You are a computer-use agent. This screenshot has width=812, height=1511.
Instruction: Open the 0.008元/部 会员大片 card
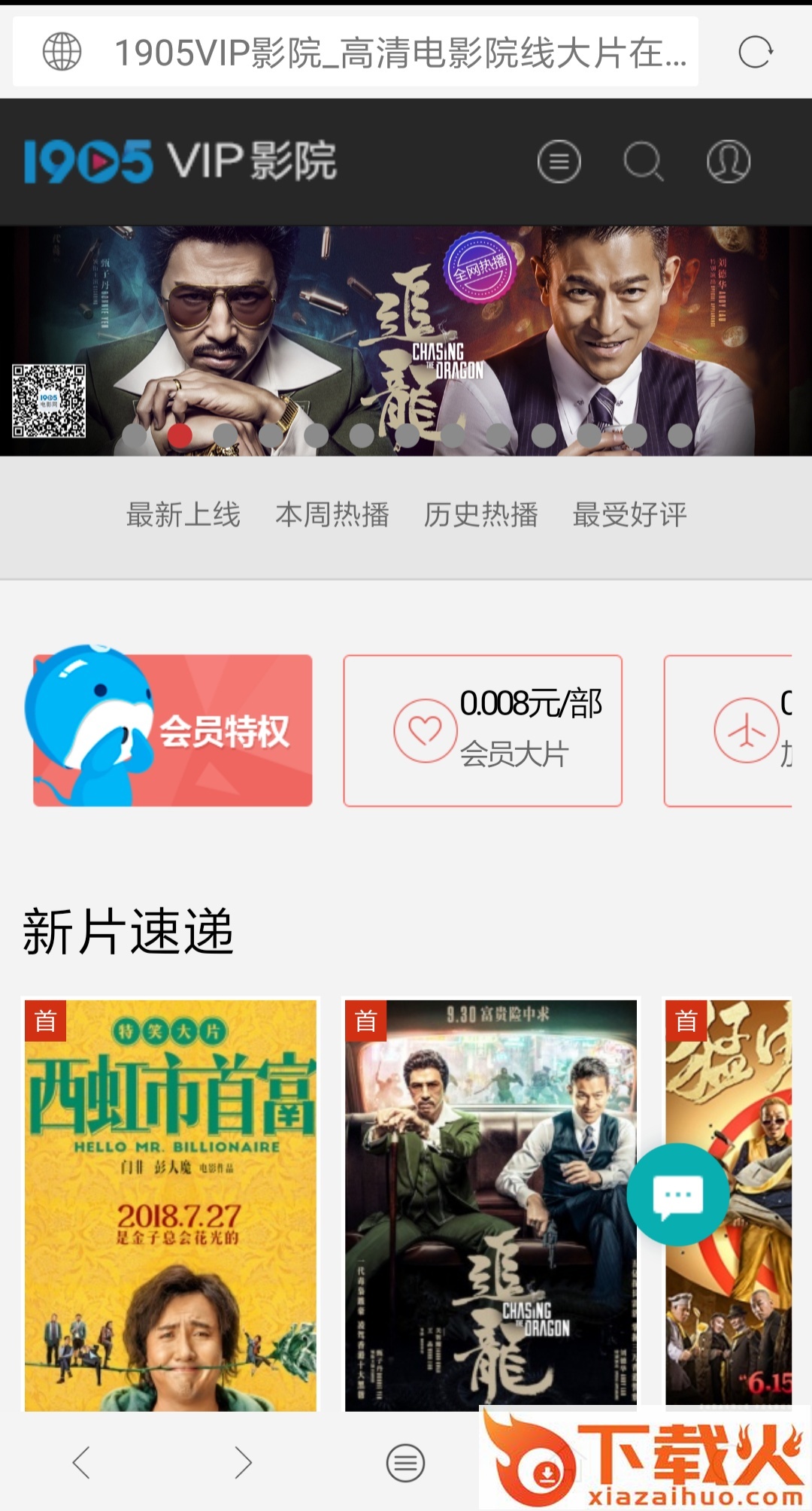[483, 730]
